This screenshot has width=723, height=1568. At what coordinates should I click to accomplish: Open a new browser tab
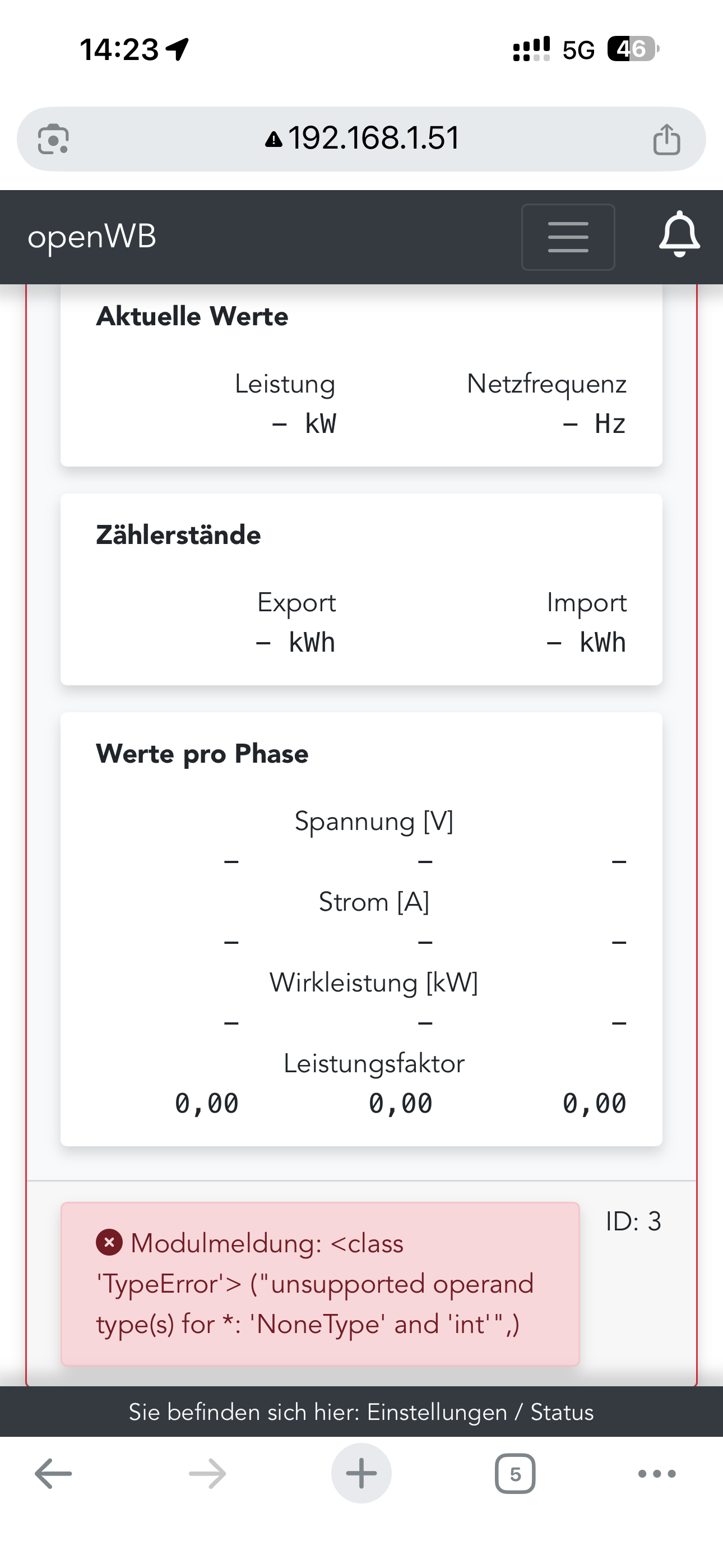361,1474
